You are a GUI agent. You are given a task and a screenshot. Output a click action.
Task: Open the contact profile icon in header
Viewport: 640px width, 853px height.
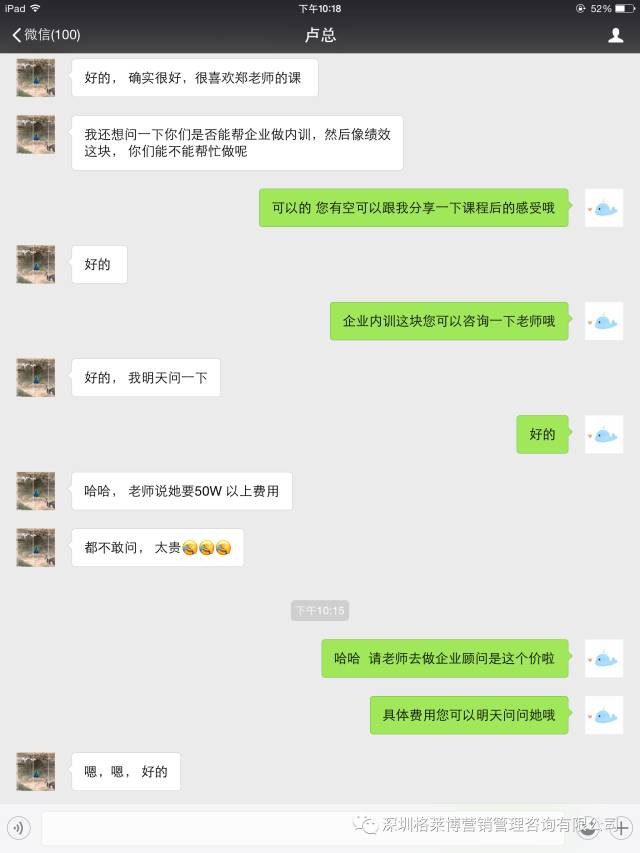[x=616, y=35]
